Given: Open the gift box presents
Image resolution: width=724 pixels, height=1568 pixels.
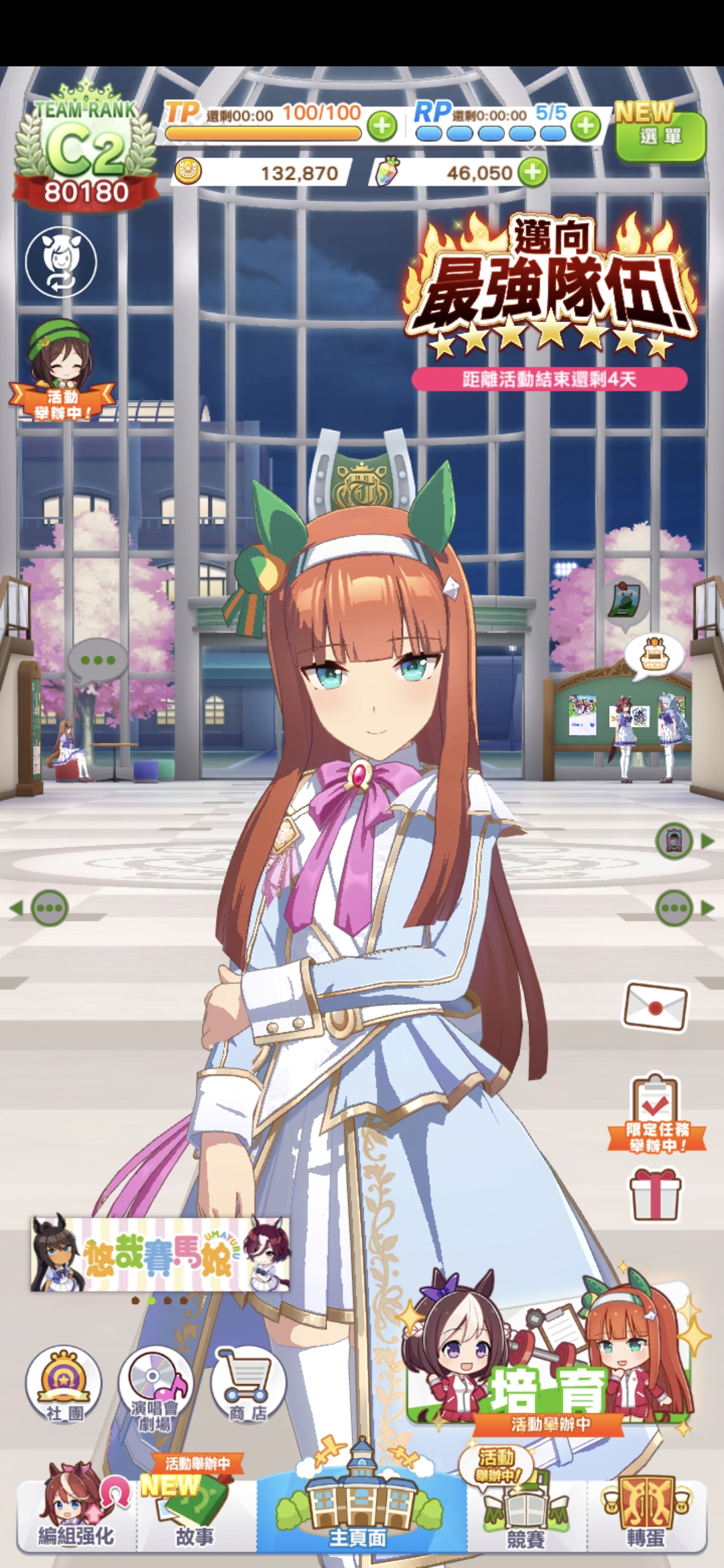Looking at the screenshot, I should coord(655,1194).
